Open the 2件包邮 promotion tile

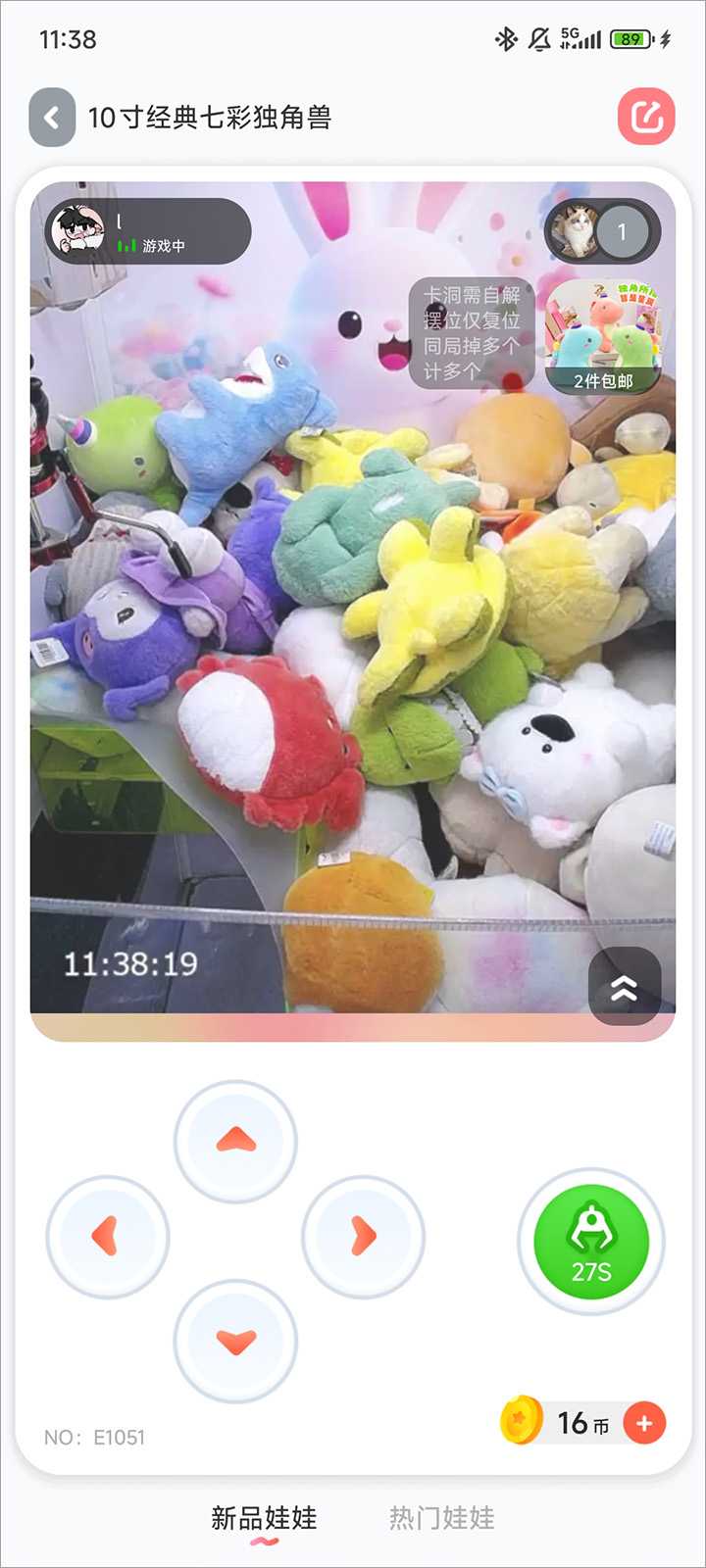(603, 336)
